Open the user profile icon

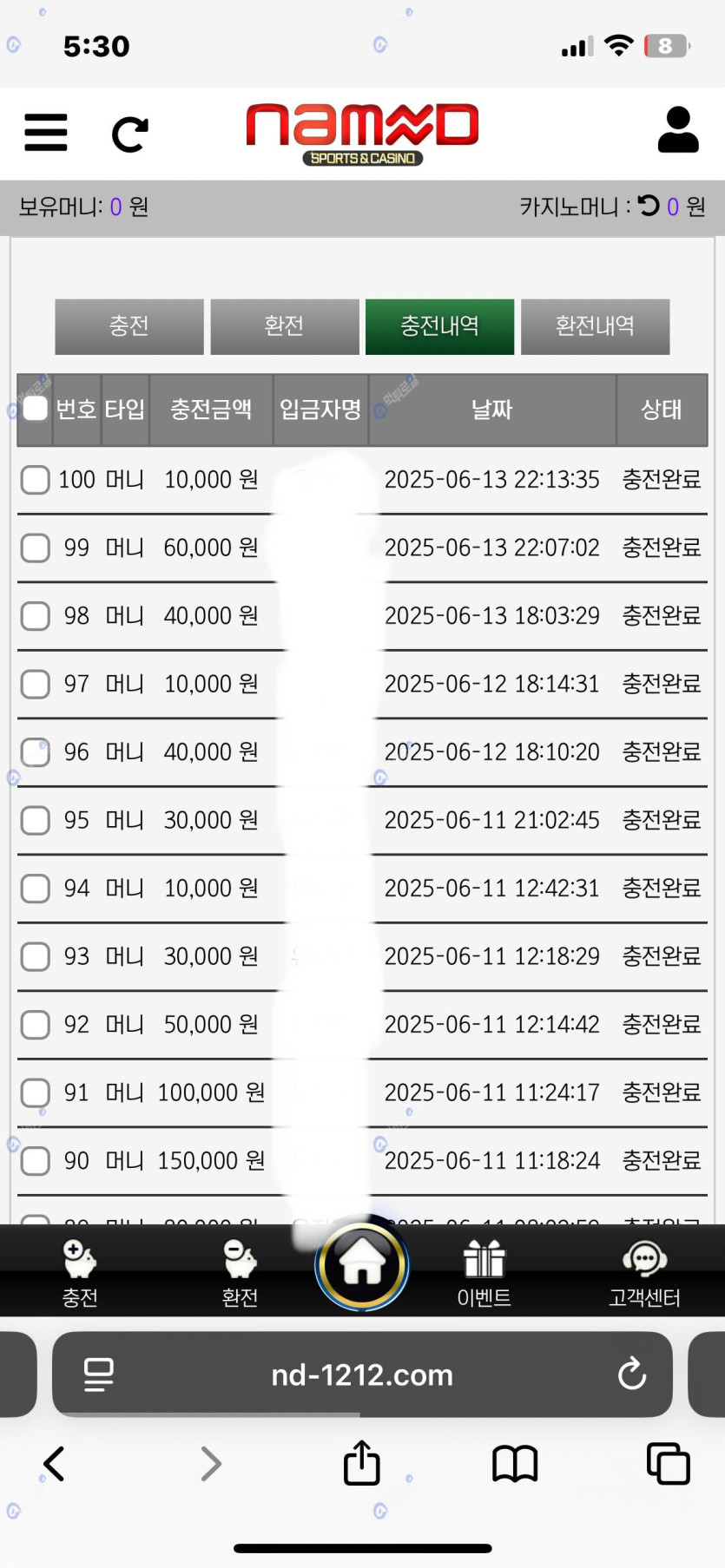tap(678, 130)
